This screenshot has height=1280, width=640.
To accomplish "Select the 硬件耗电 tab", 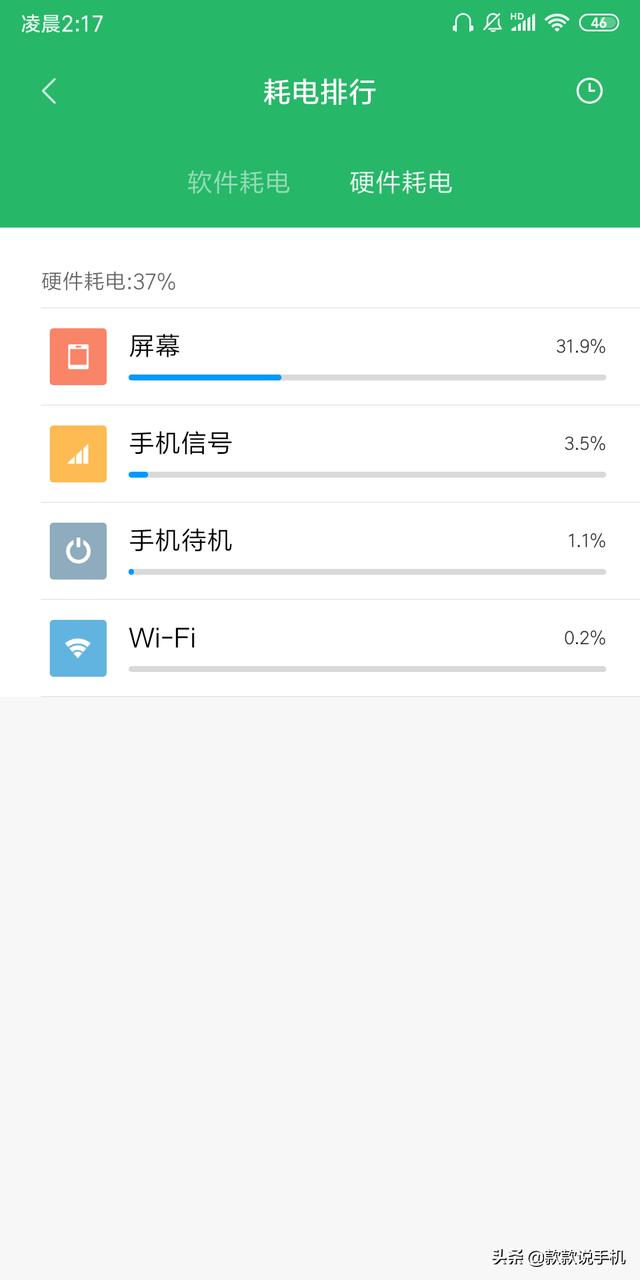I will tap(400, 182).
